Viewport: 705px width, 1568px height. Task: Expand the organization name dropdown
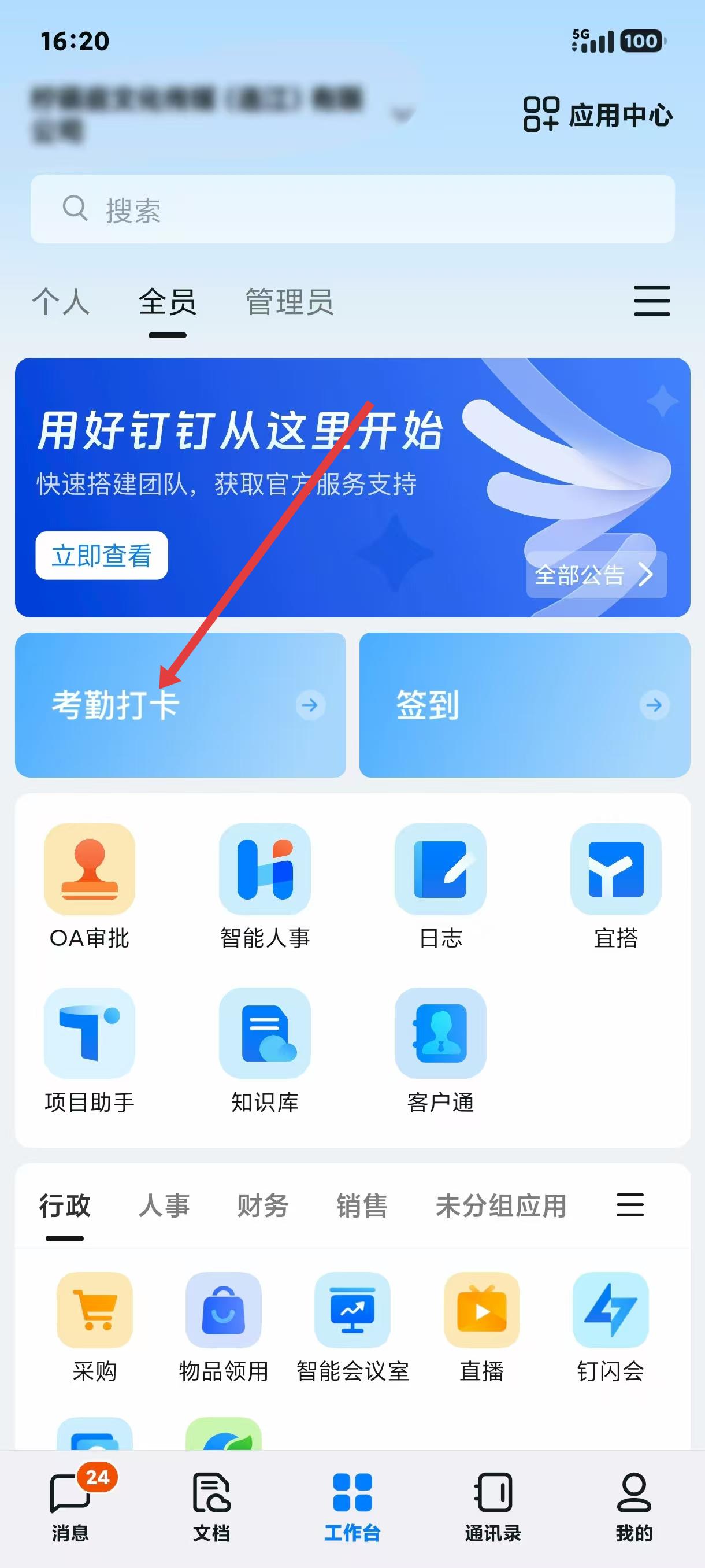click(x=402, y=114)
